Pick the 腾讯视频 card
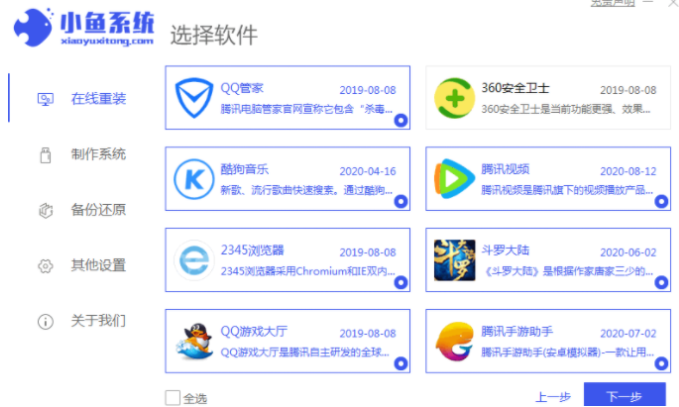Viewport: 679px width, 407px height. point(545,179)
